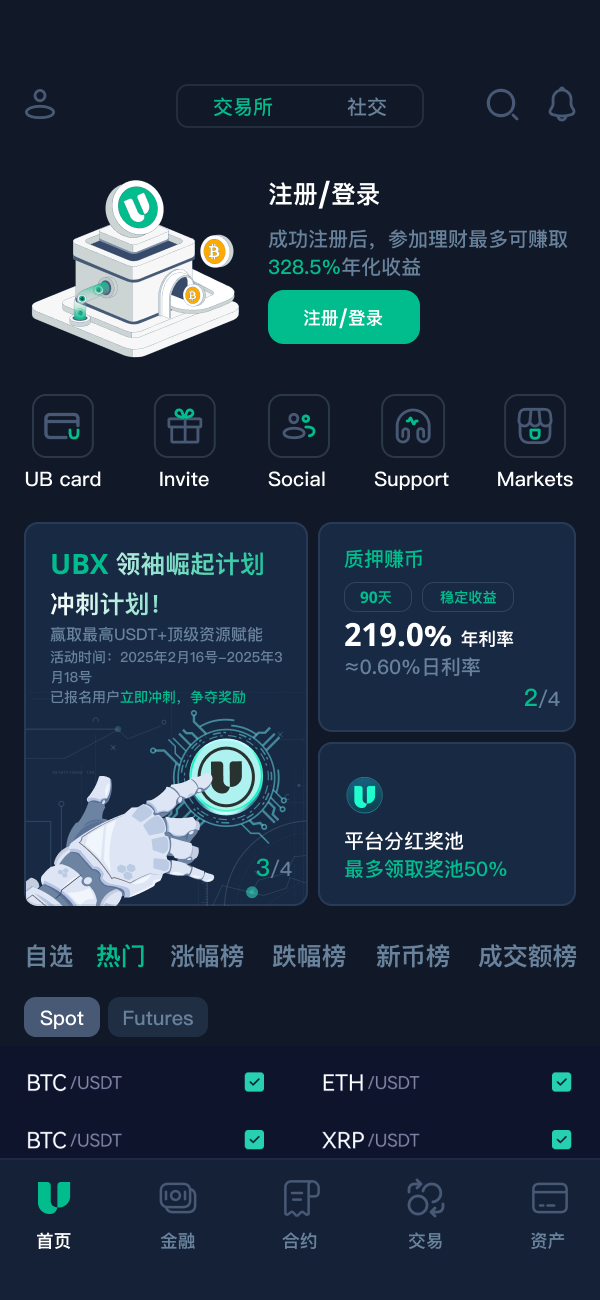Screen dimensions: 600x1300
Task: Switch to the 涨幅榜 list
Action: (x=207, y=956)
